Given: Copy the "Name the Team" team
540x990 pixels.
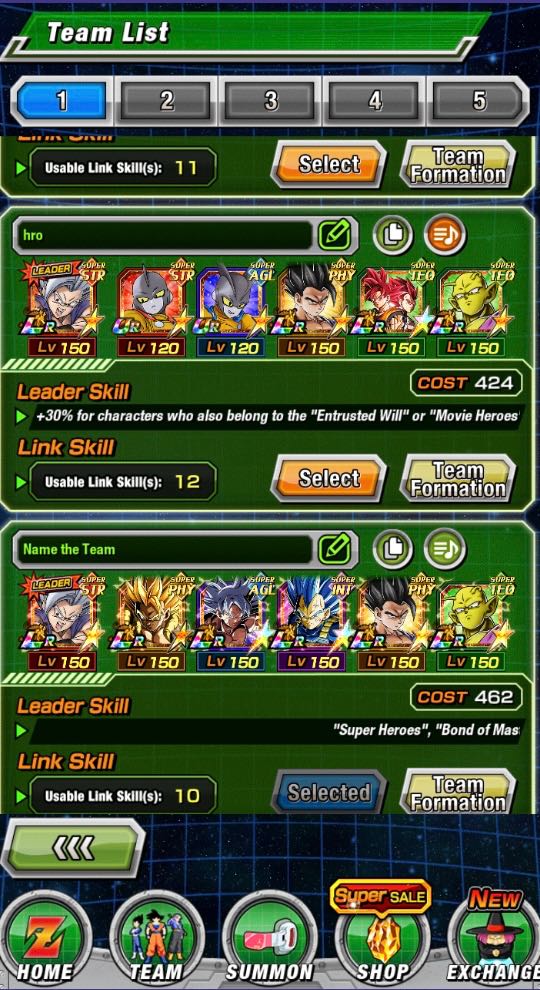Looking at the screenshot, I should [393, 548].
